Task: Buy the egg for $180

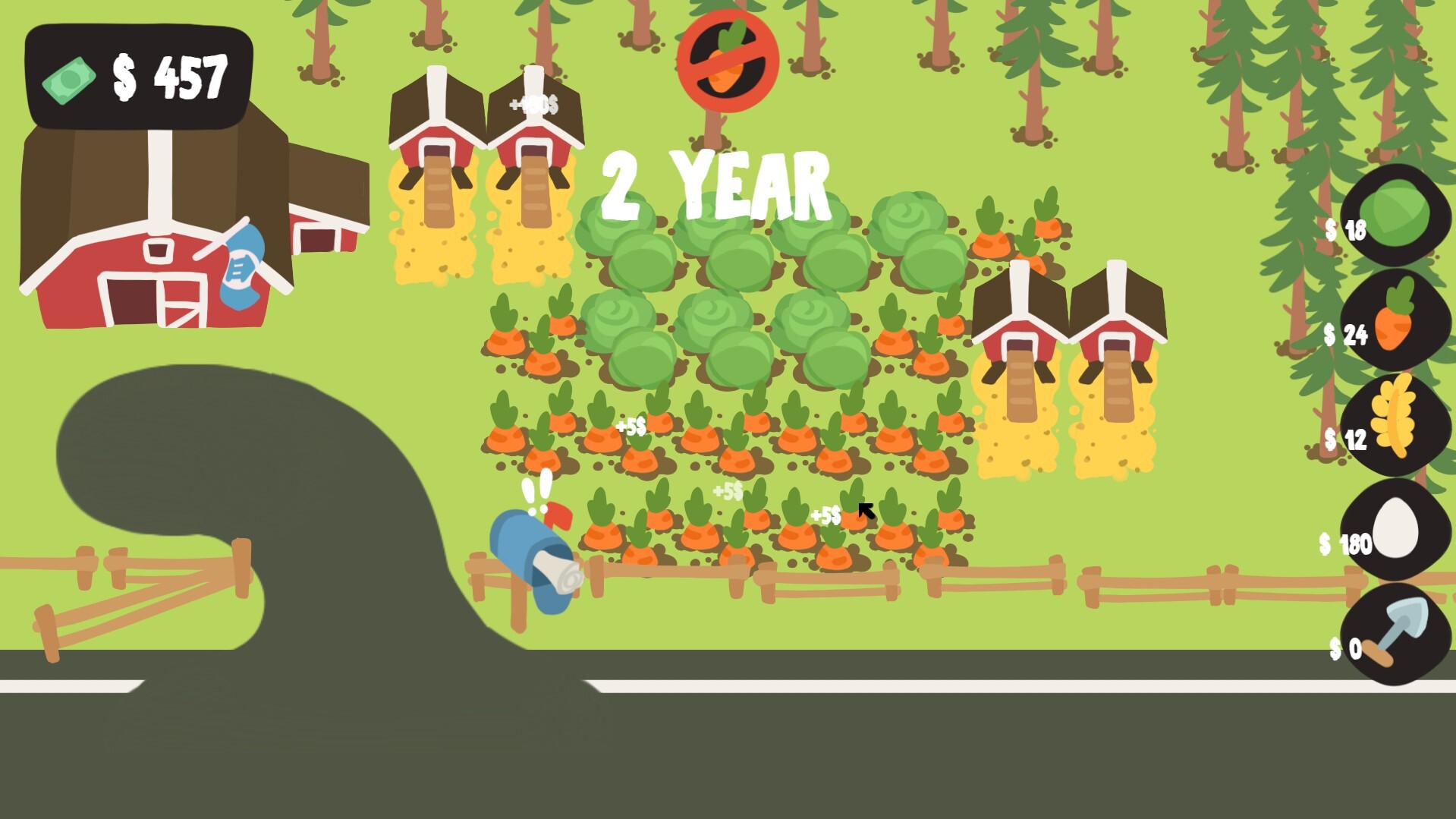Action: pos(1395,530)
